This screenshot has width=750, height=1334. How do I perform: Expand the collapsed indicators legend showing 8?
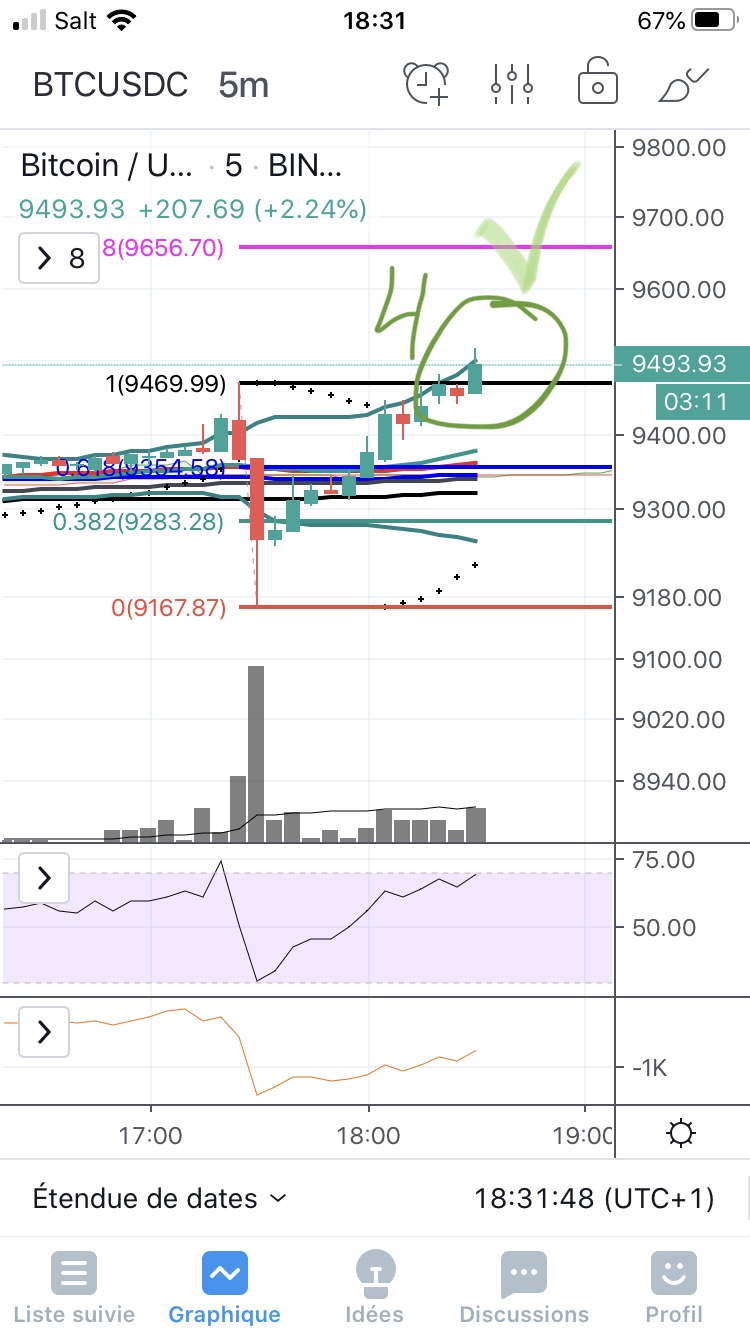tap(60, 259)
